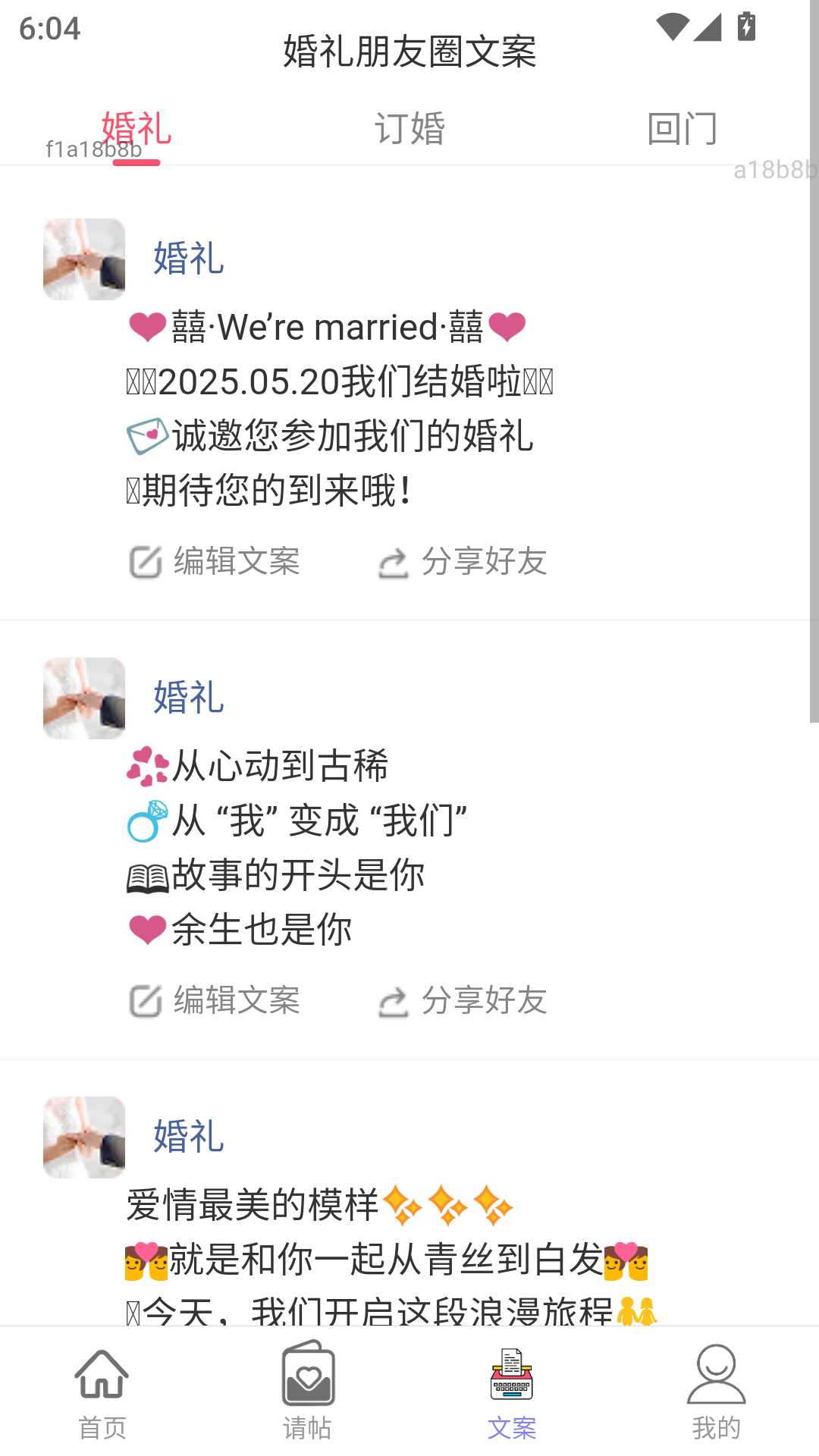Open the third post's avatar image
This screenshot has width=819, height=1456.
pos(83,1139)
